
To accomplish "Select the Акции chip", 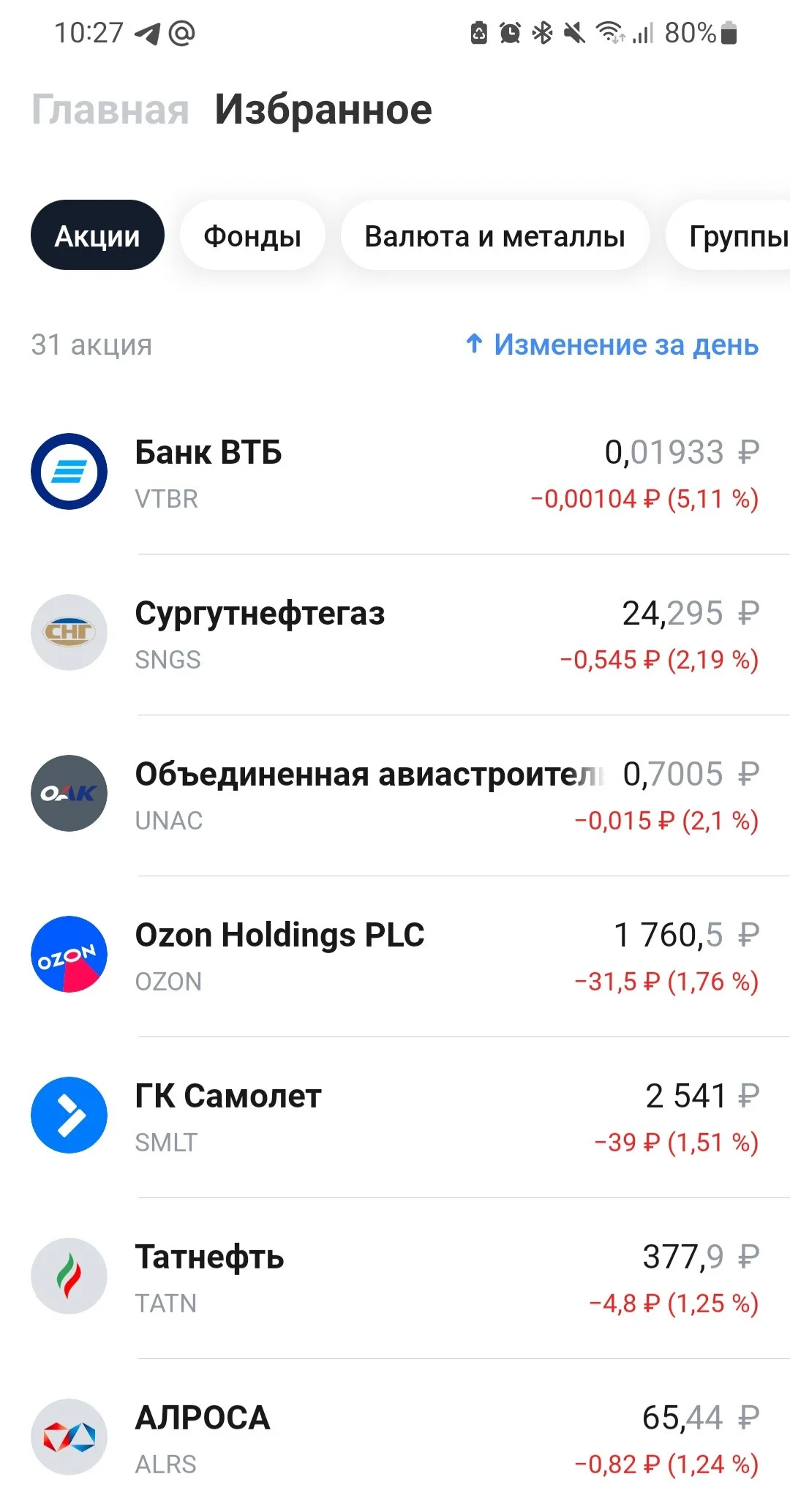I will tap(97, 236).
